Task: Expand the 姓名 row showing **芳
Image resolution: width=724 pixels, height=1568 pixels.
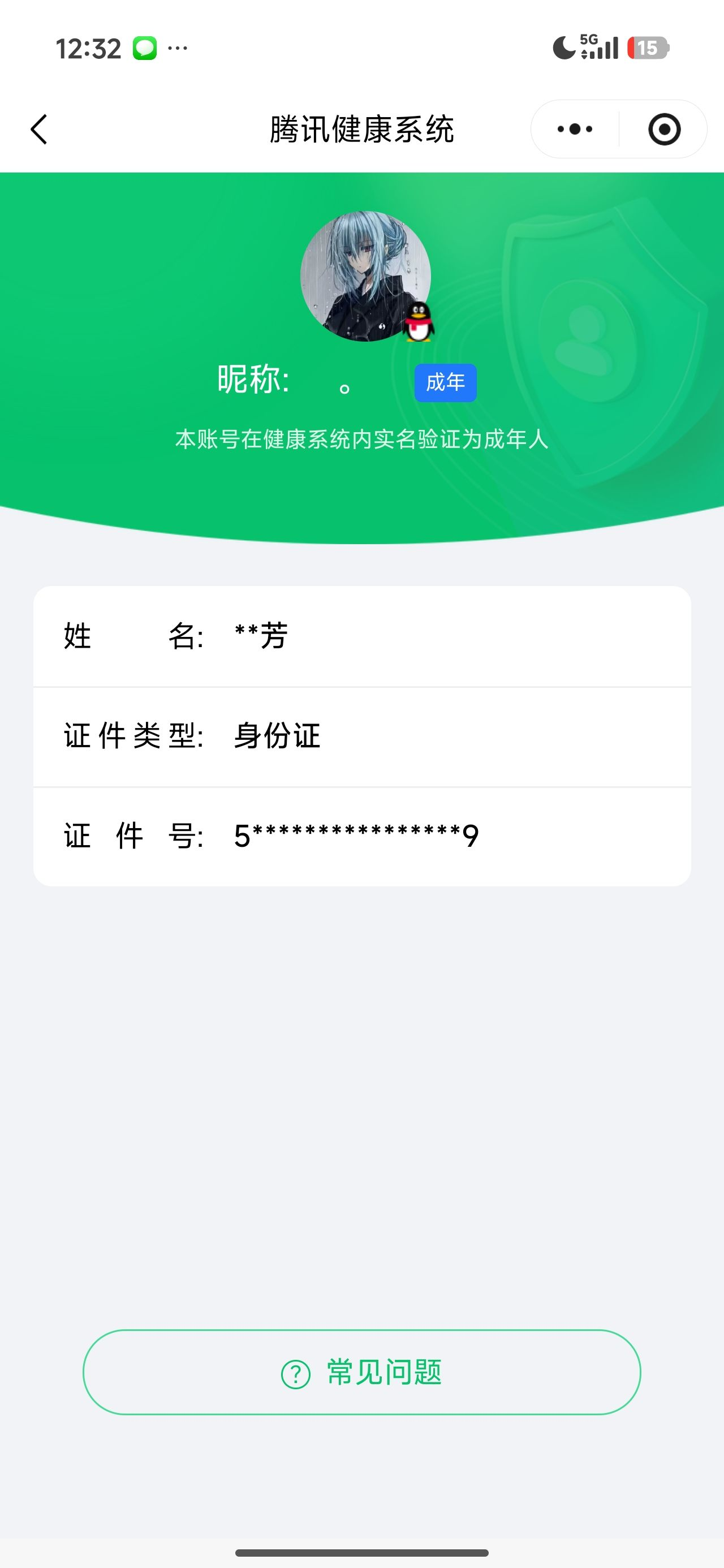Action: (361, 637)
